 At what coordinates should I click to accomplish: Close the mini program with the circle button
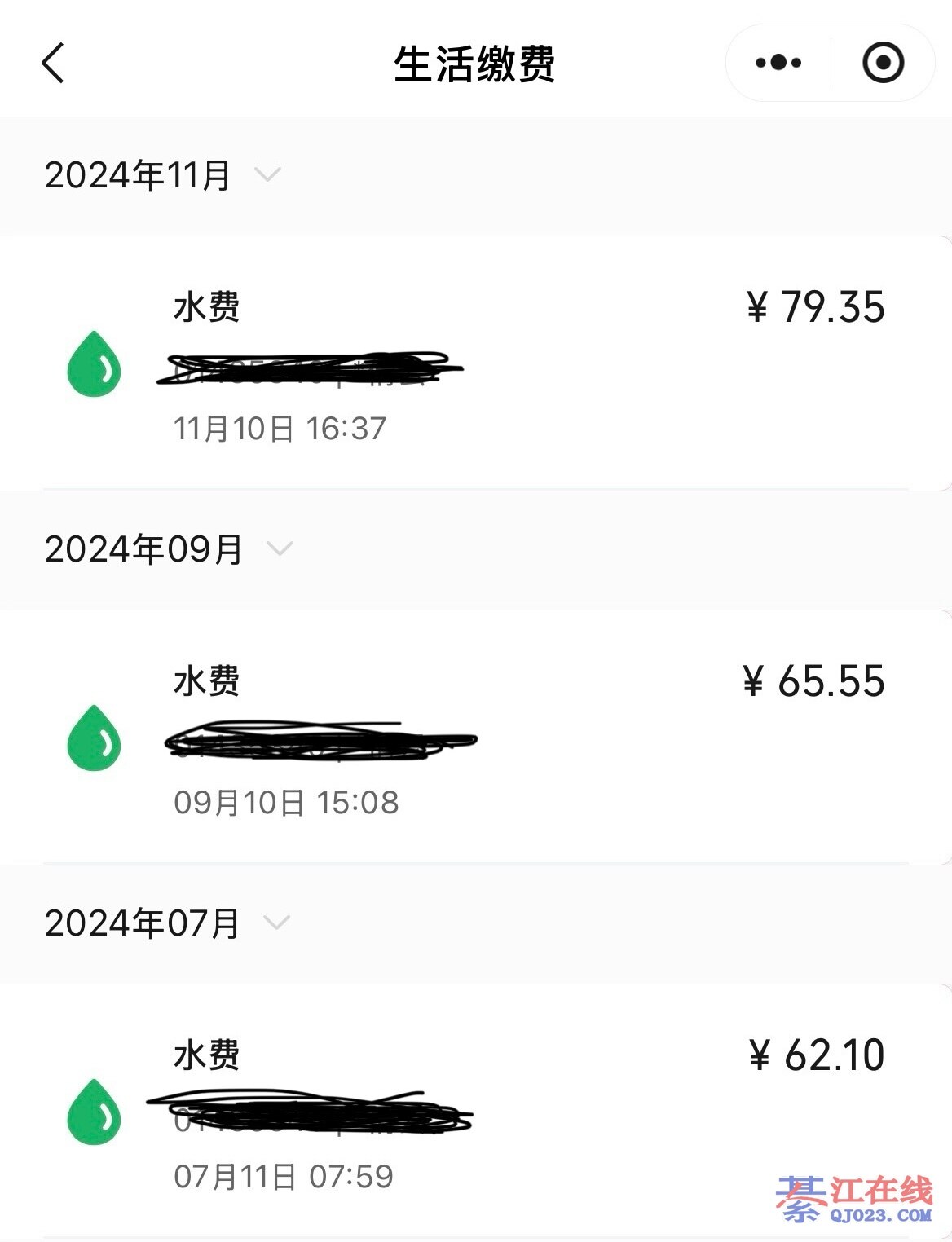click(883, 63)
